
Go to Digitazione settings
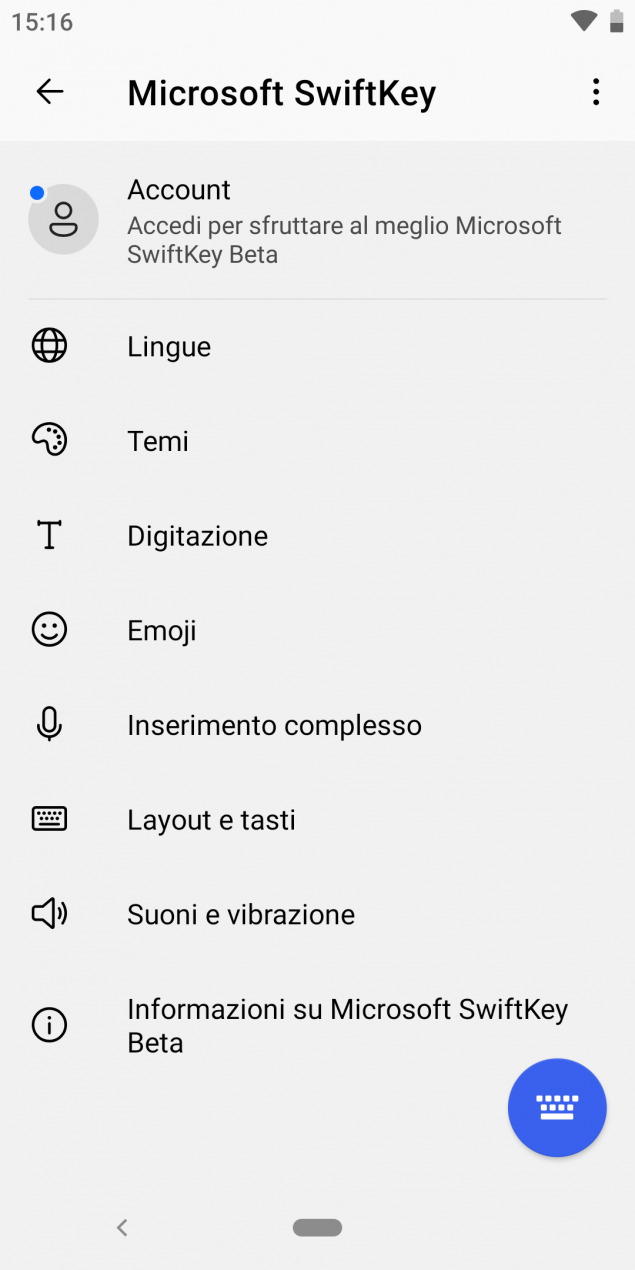(317, 536)
